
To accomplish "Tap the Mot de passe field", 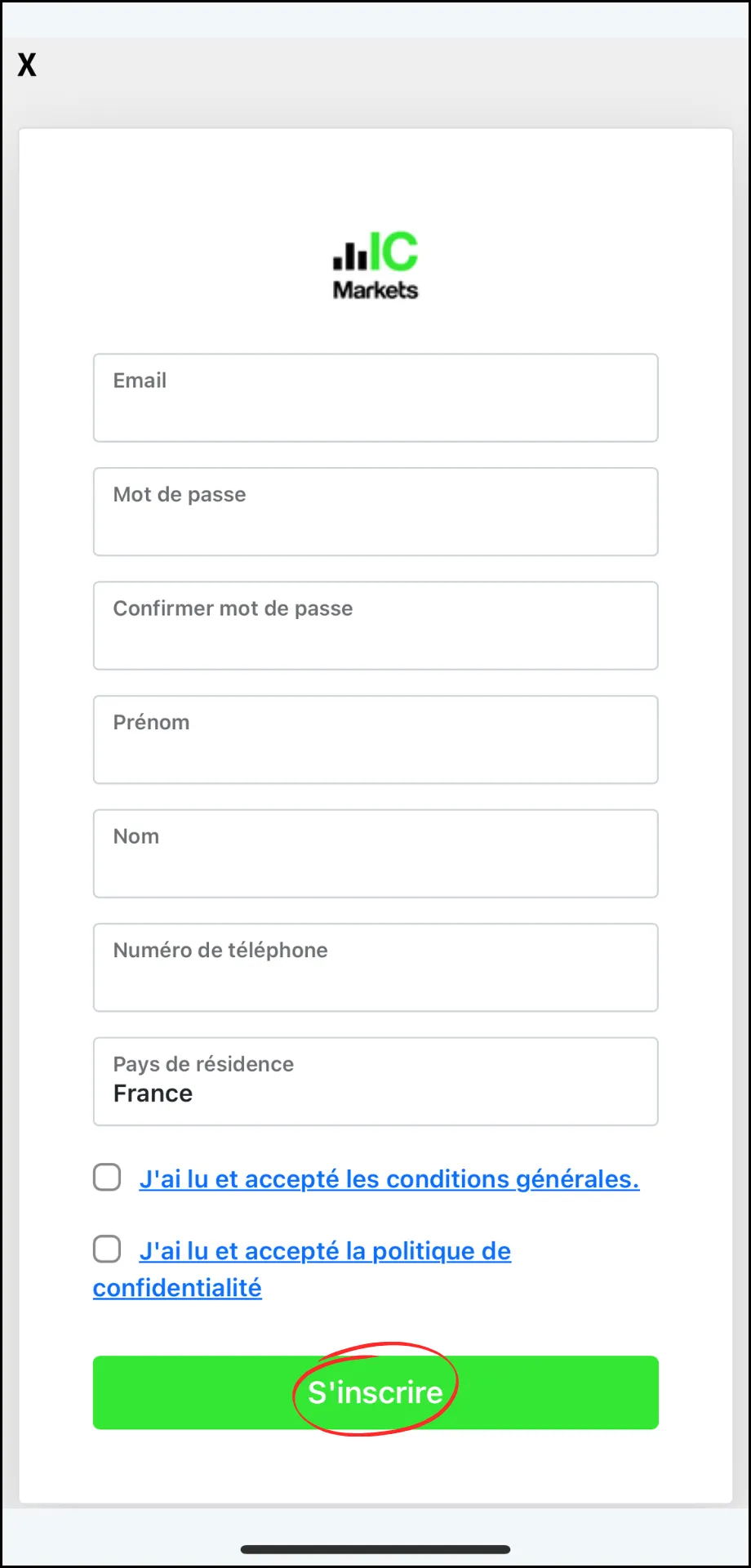I will coord(375,512).
